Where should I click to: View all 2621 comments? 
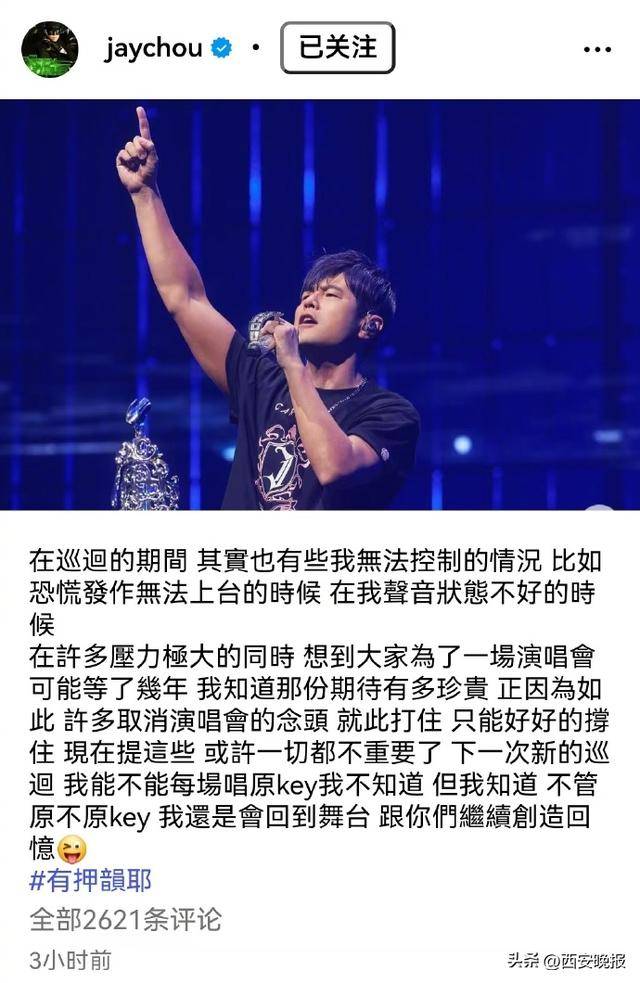point(125,918)
